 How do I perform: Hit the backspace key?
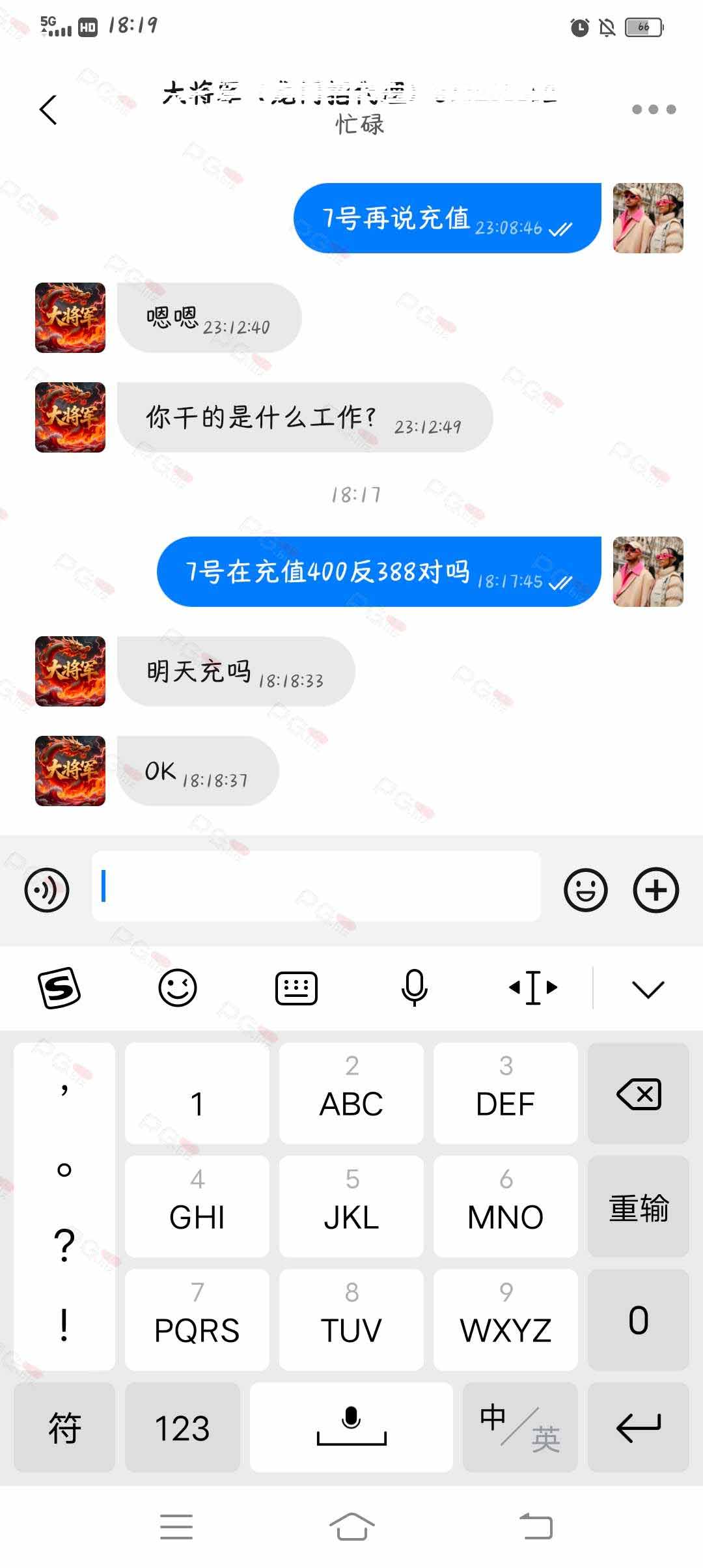639,1093
